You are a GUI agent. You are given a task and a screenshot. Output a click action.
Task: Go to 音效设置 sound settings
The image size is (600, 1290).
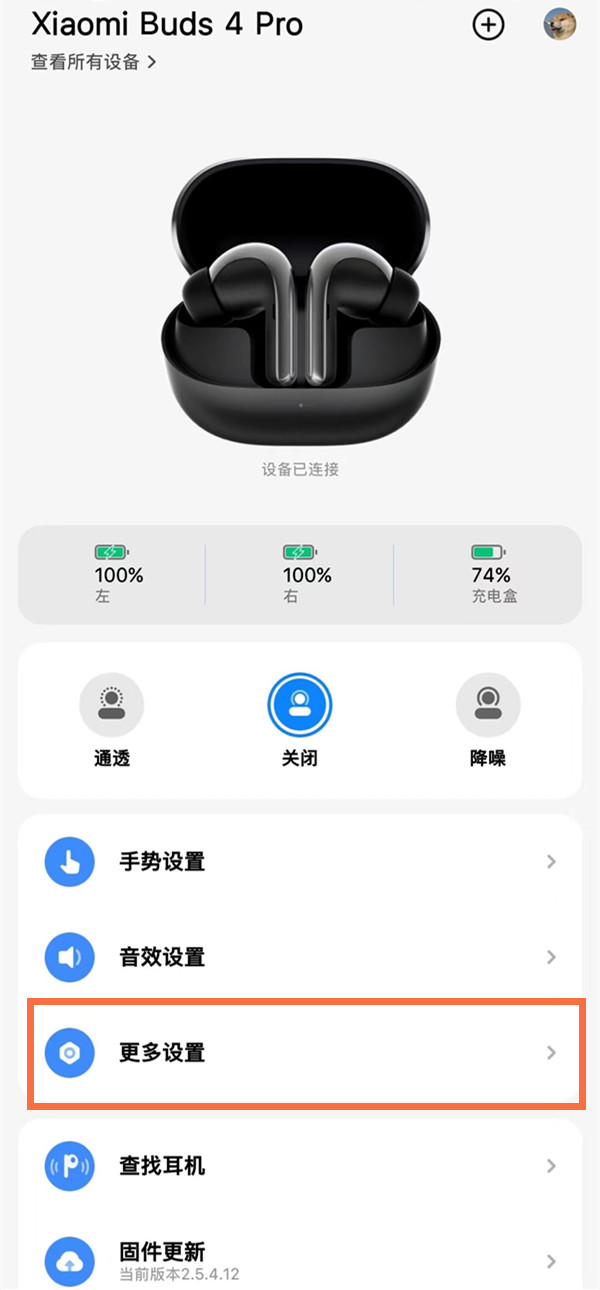tap(300, 957)
